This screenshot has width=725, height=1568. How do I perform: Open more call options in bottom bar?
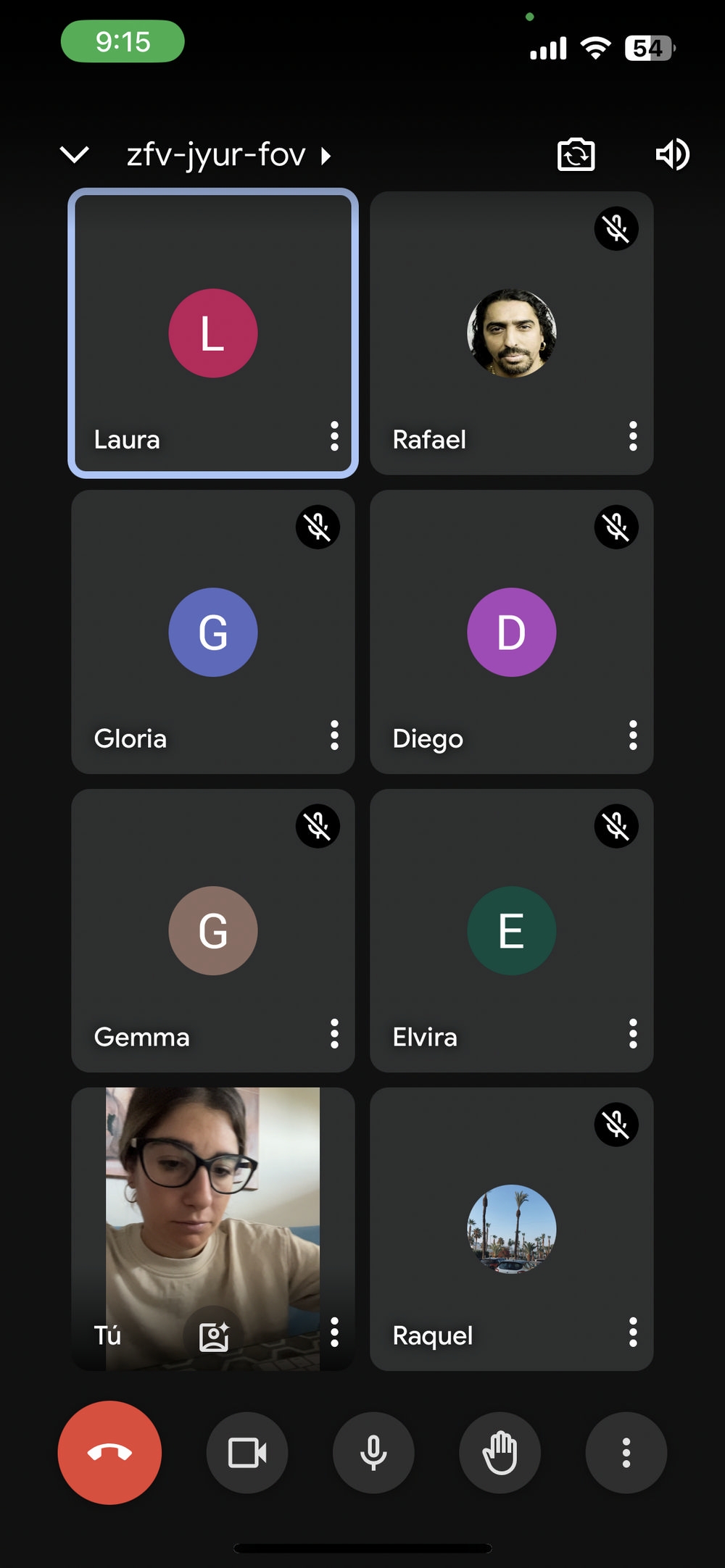tap(626, 1452)
